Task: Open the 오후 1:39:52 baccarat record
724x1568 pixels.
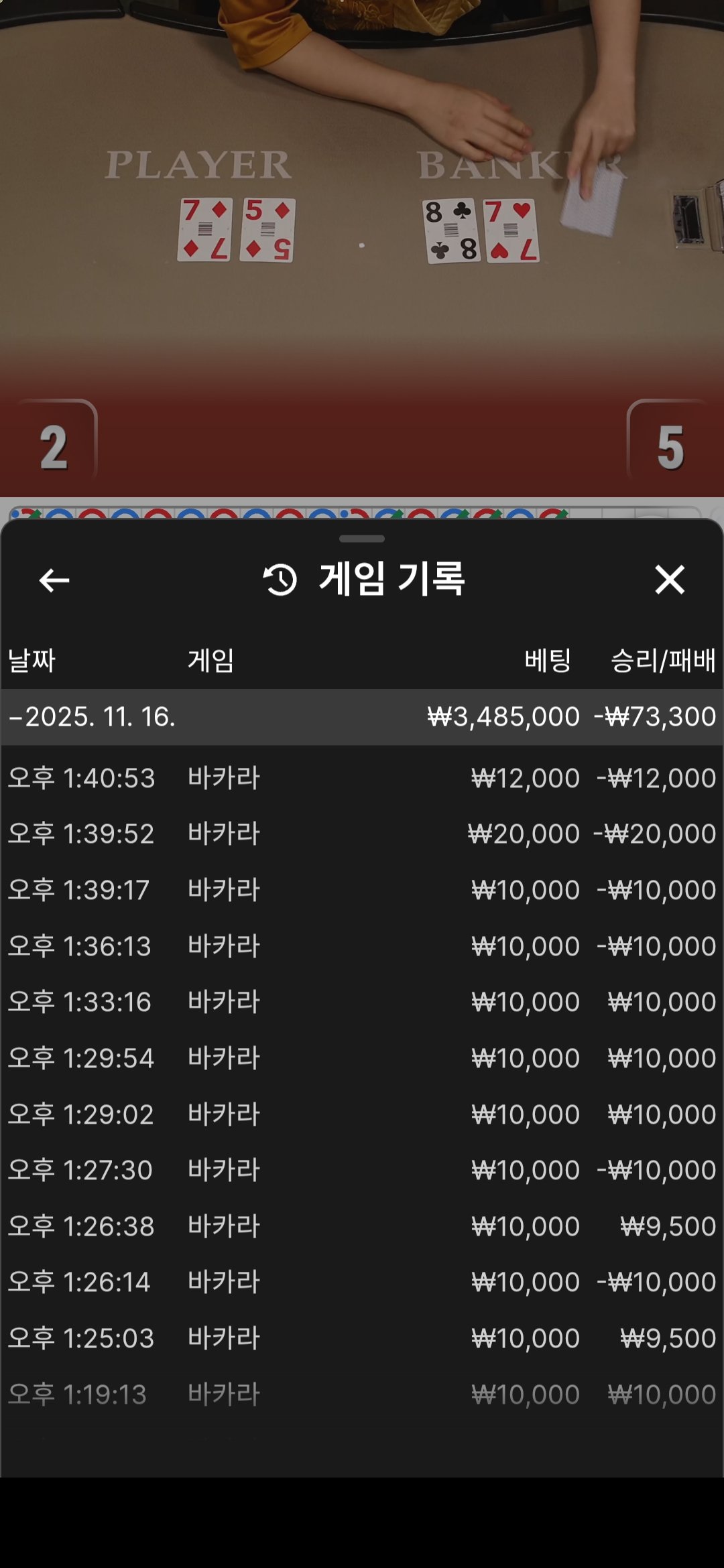Action: [362, 834]
